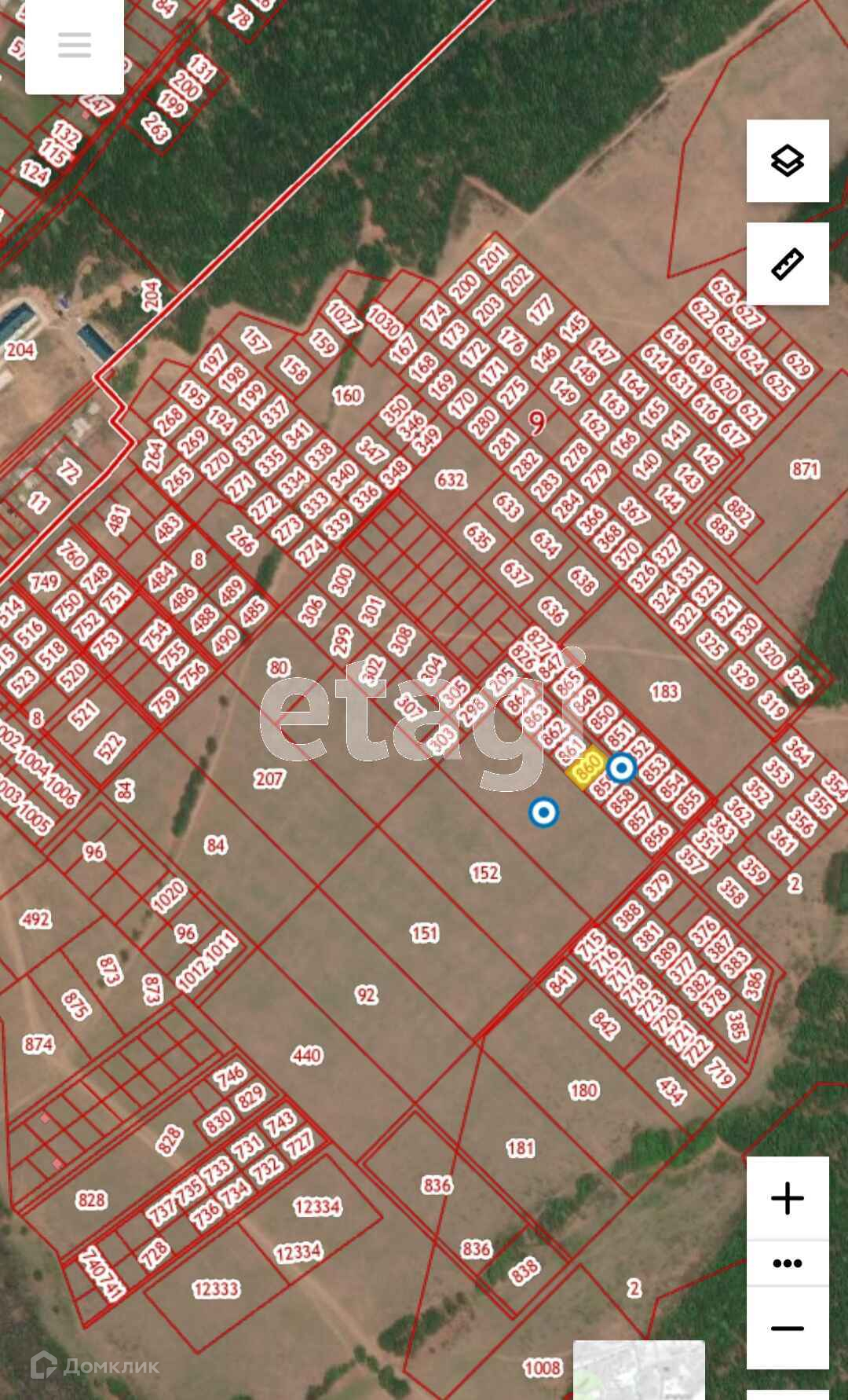Open the map layers selector
This screenshot has height=1400, width=848.
[x=788, y=161]
